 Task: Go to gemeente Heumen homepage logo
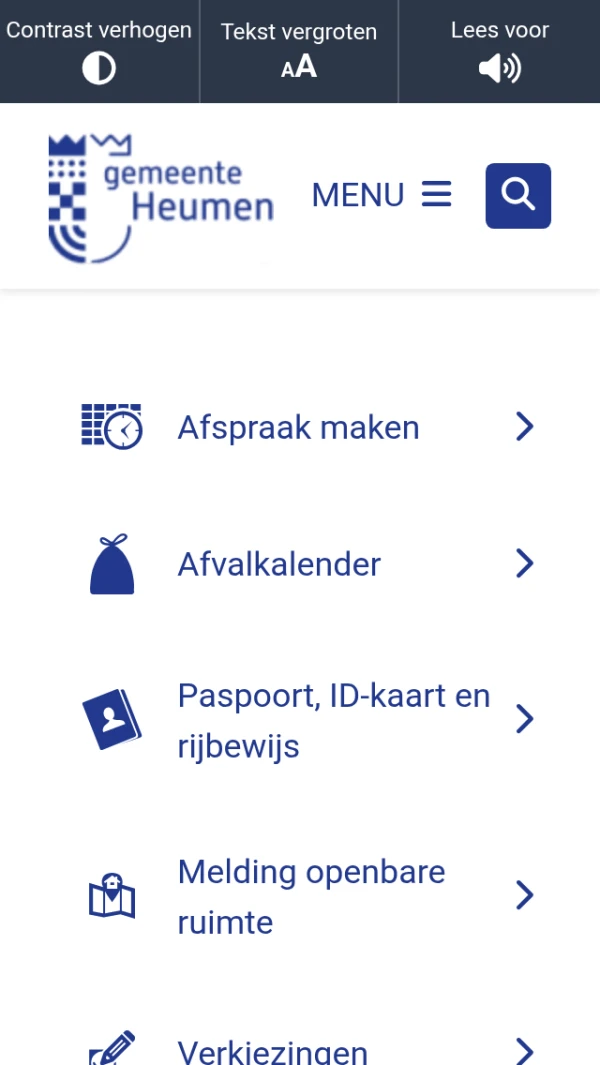pyautogui.click(x=161, y=197)
